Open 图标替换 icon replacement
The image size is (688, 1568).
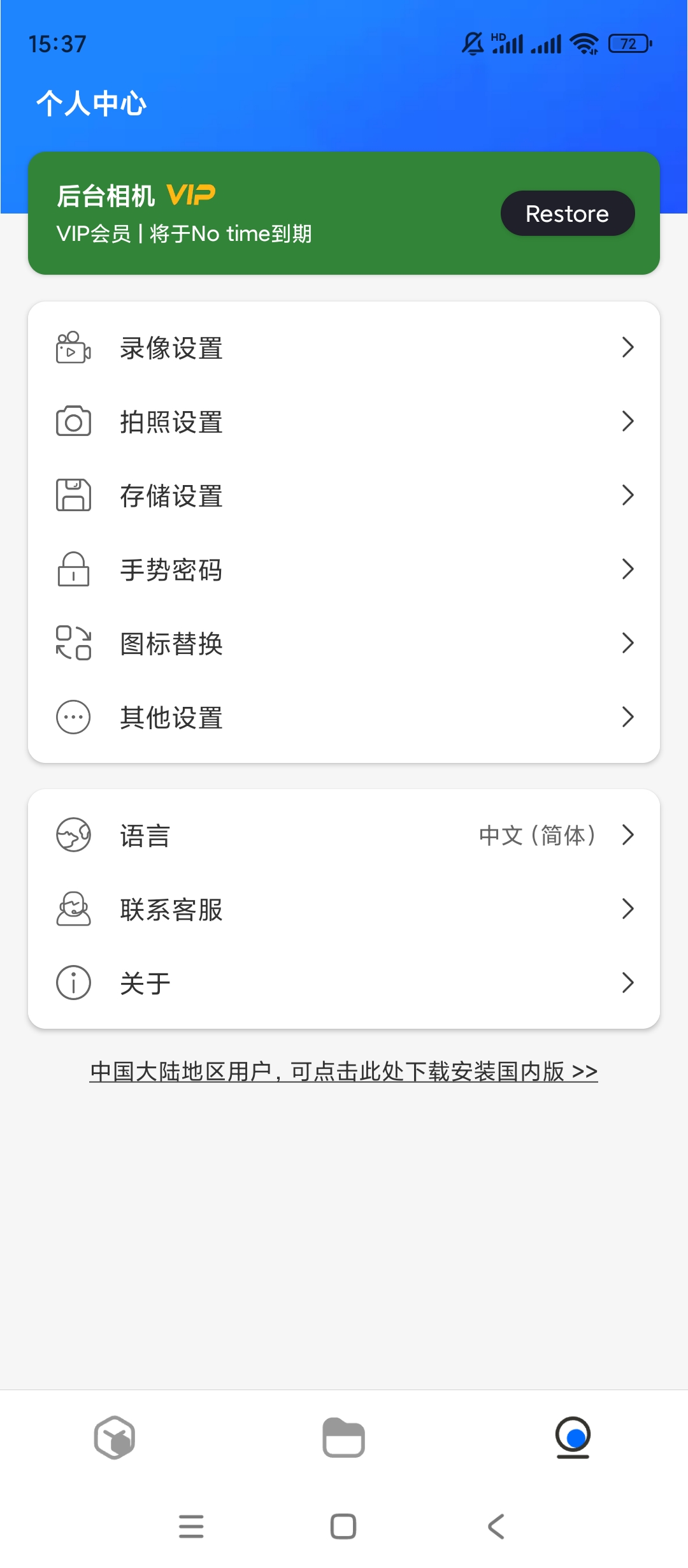[344, 644]
